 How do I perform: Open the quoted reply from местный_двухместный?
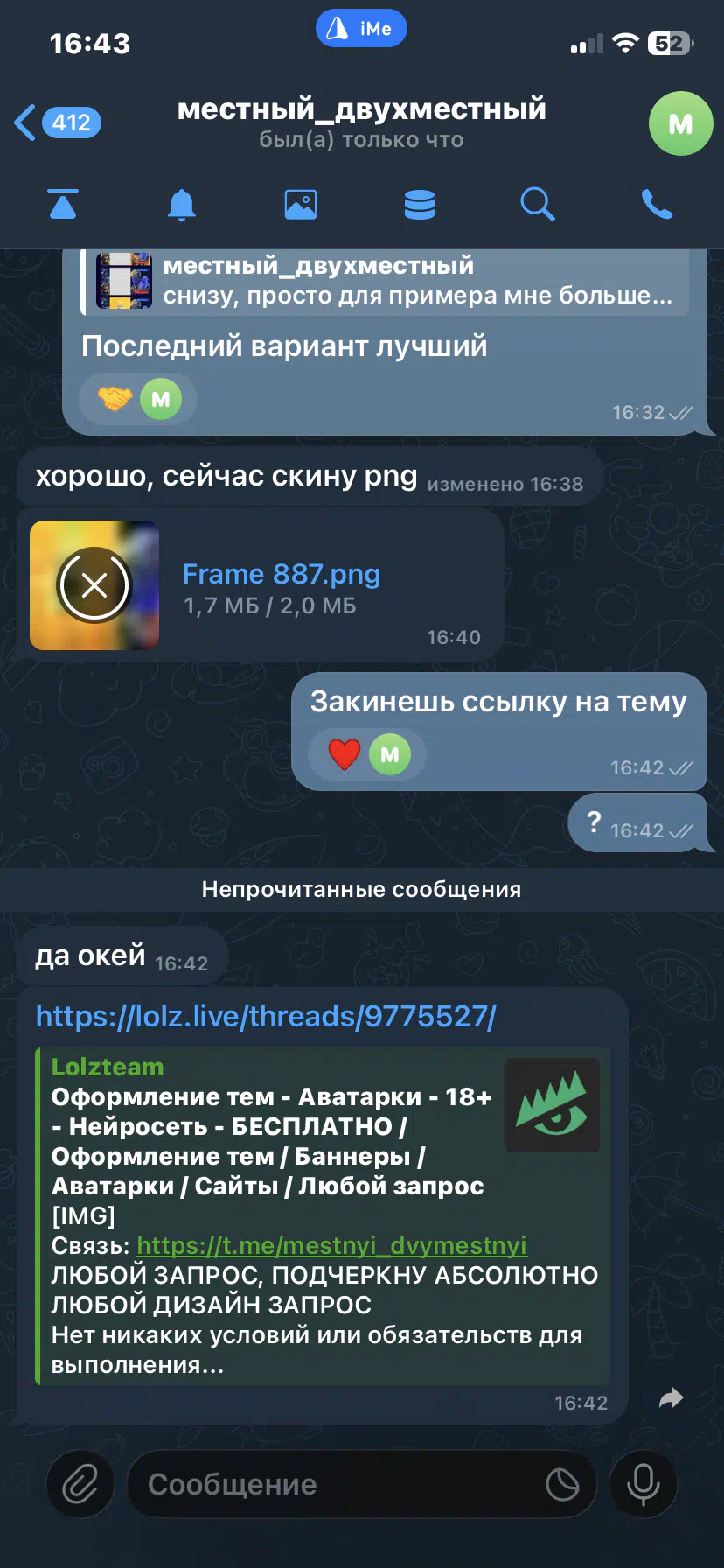tap(385, 282)
